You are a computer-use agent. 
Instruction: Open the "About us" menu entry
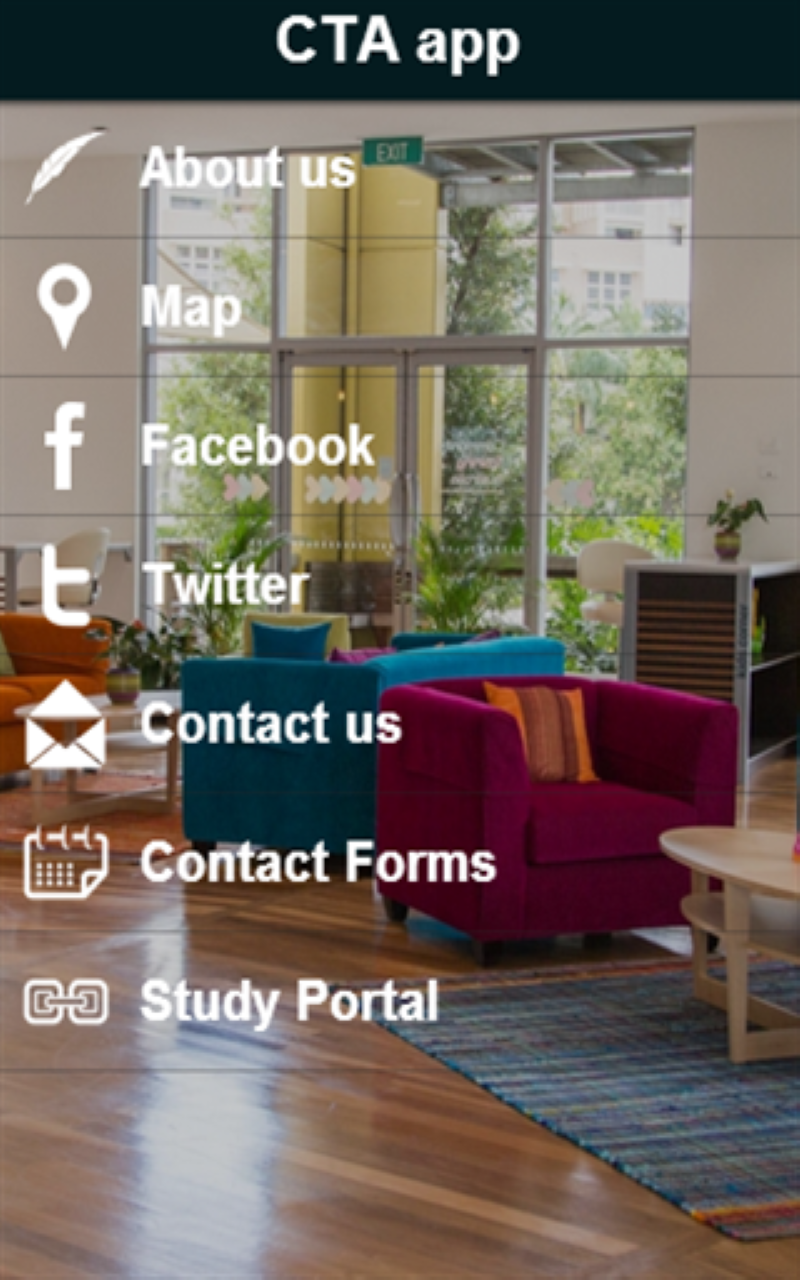[248, 170]
